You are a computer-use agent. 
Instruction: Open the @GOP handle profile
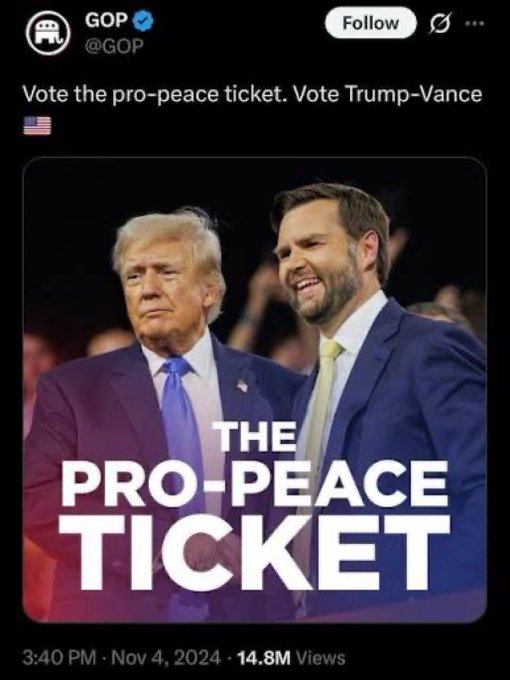click(114, 46)
